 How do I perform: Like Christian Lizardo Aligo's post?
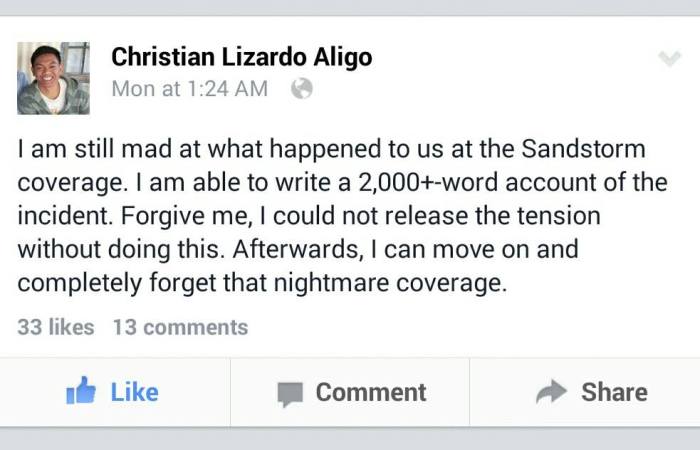tap(112, 392)
